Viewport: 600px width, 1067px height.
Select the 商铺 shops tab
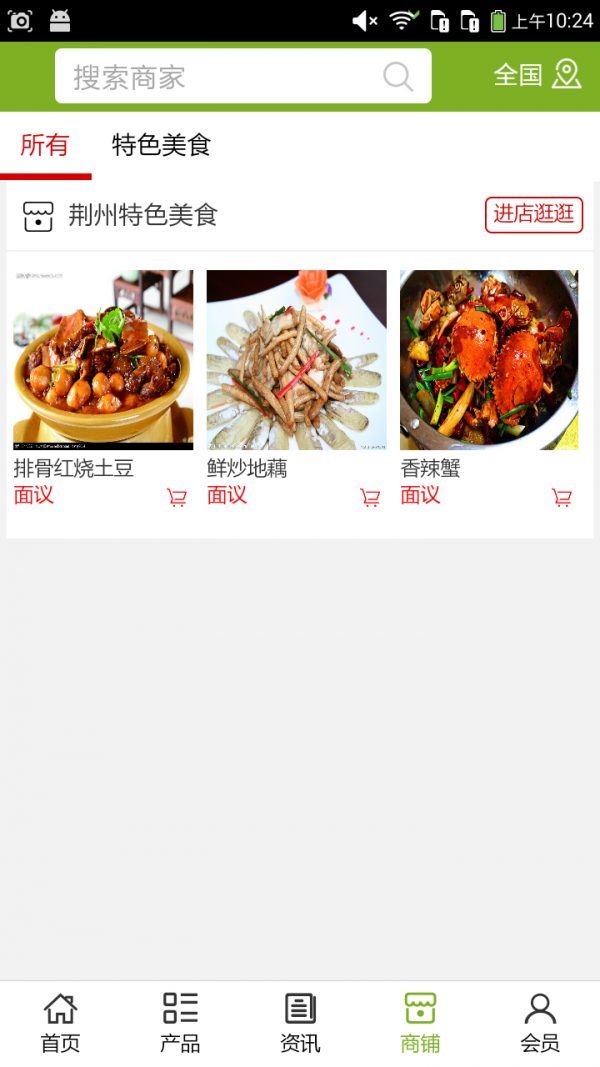[x=420, y=1022]
